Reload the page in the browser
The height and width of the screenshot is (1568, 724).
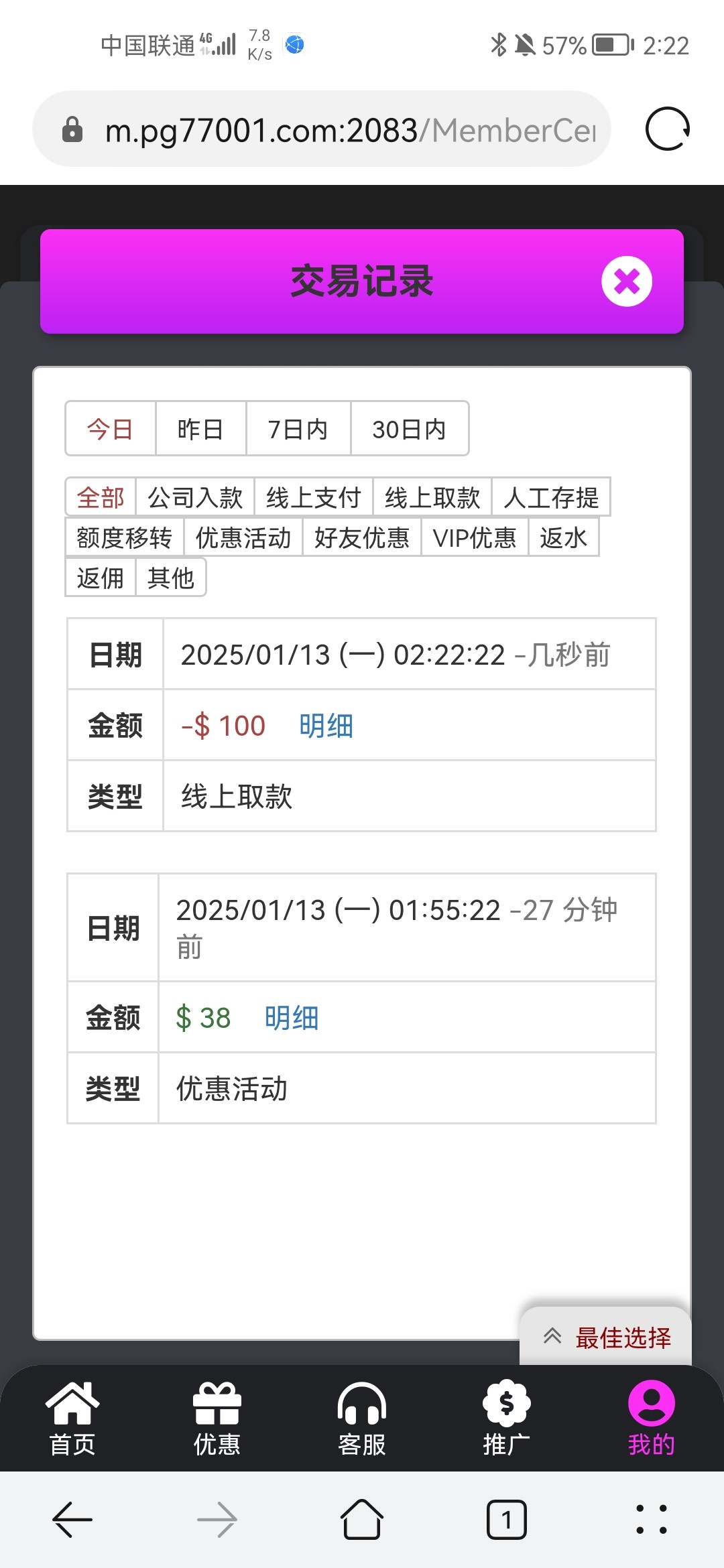[667, 129]
